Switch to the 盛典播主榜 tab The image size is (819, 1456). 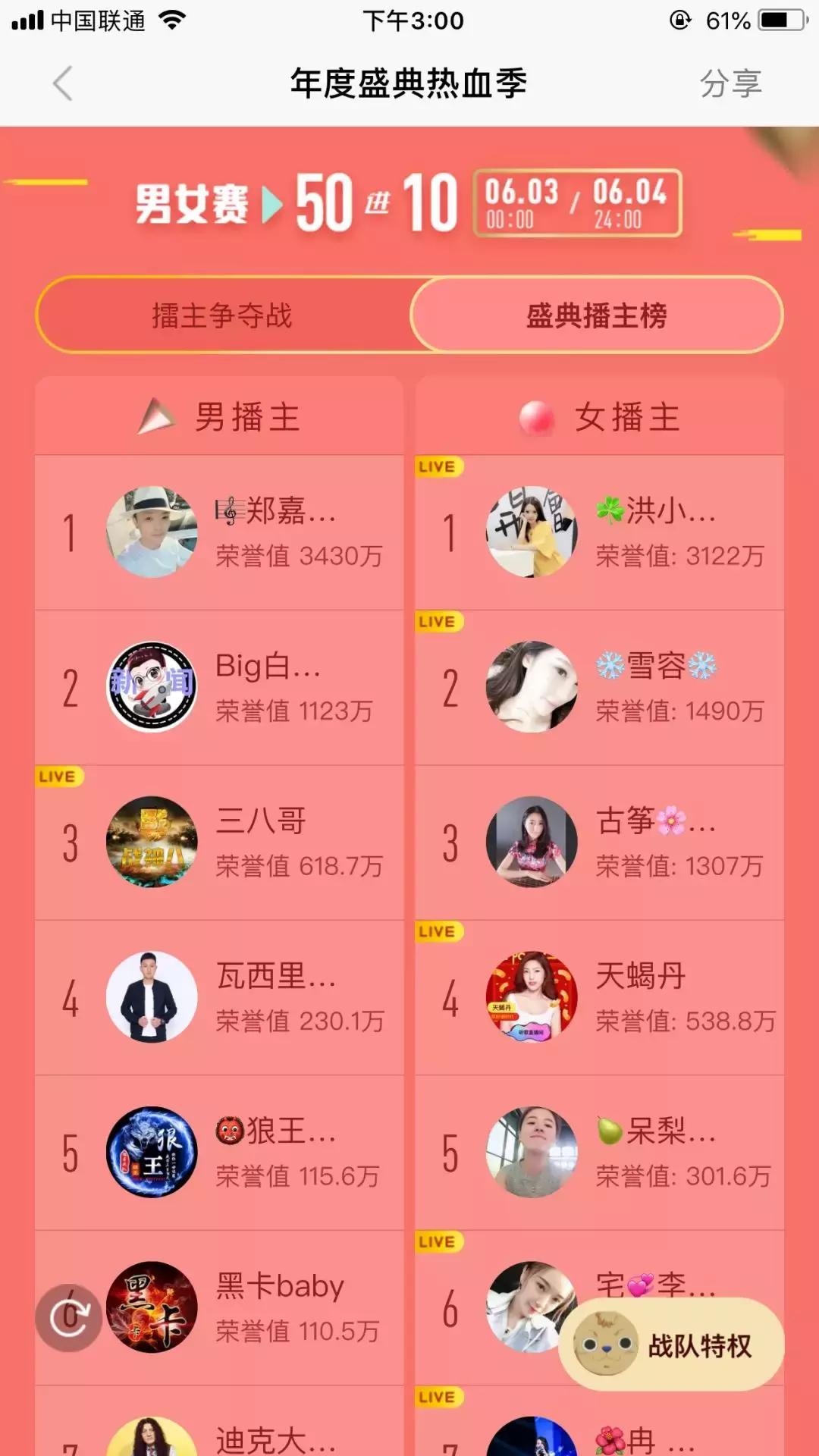point(599,315)
